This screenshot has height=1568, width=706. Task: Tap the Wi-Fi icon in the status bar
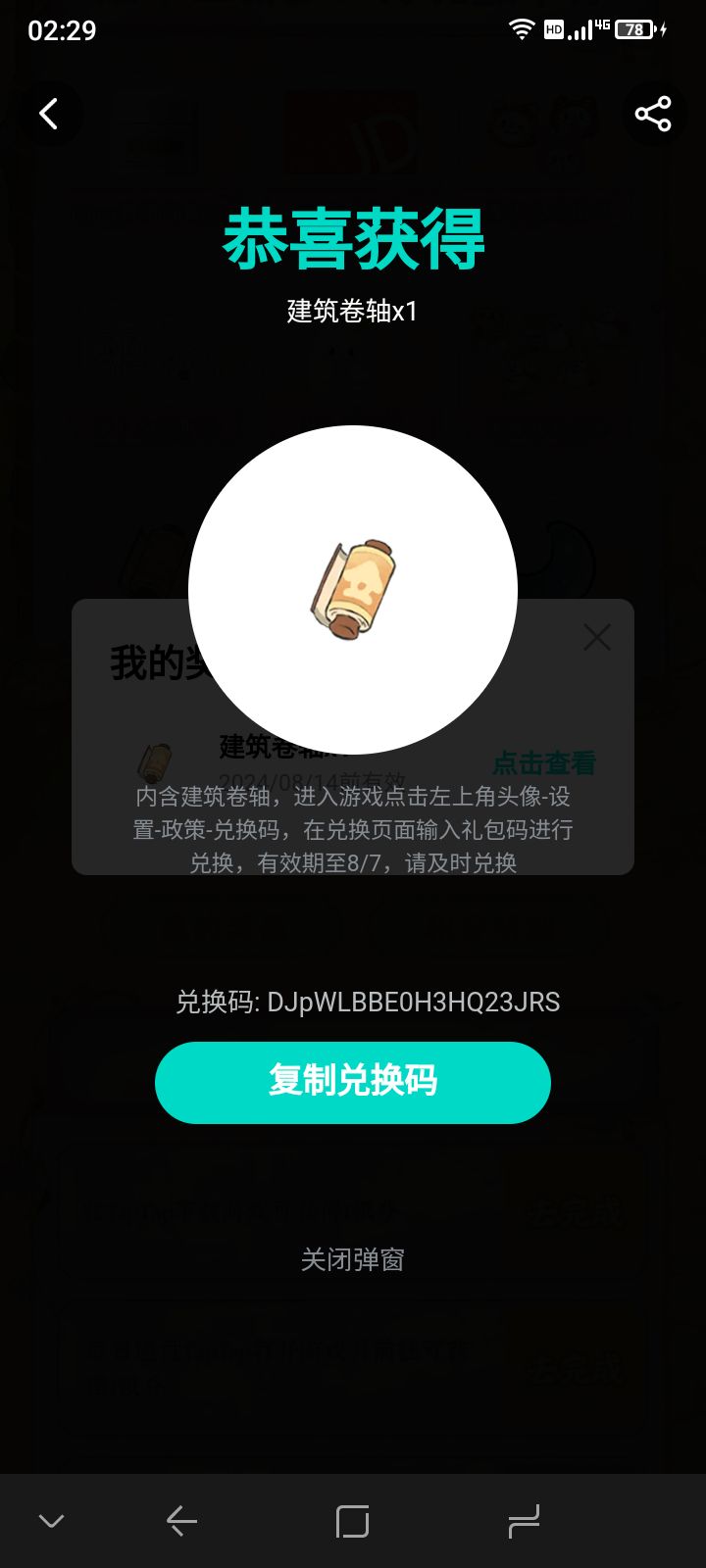(521, 30)
